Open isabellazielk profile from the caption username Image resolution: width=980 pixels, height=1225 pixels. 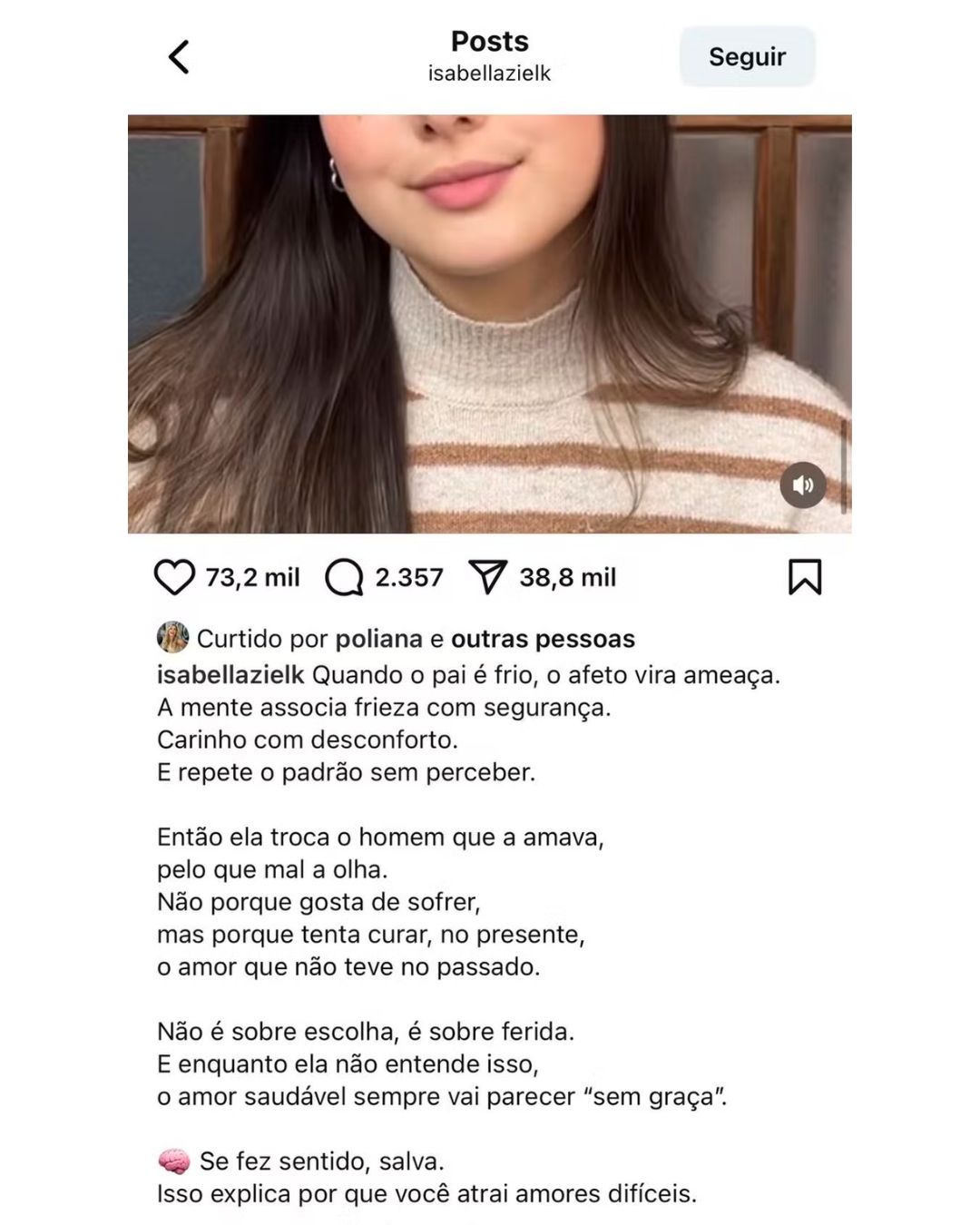click(x=230, y=675)
